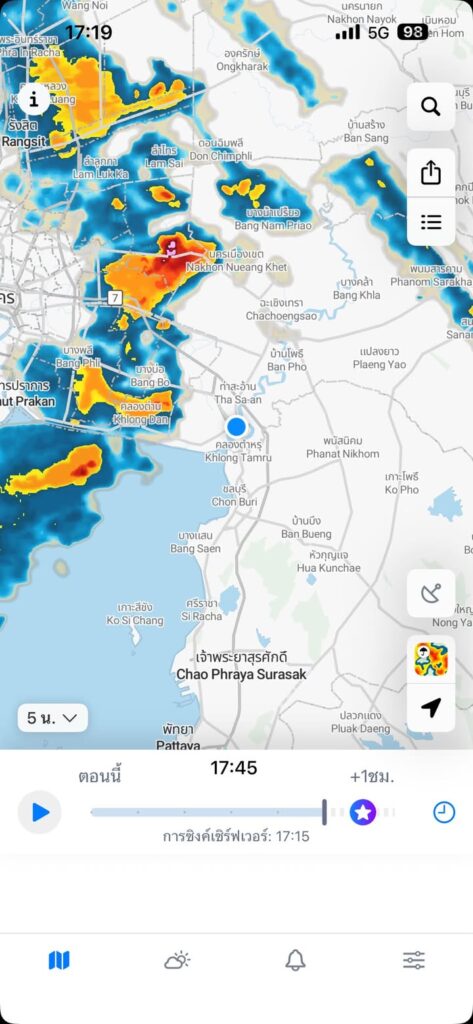Viewport: 473px width, 1024px height.
Task: Switch to the weather forecast tab
Action: (x=177, y=960)
